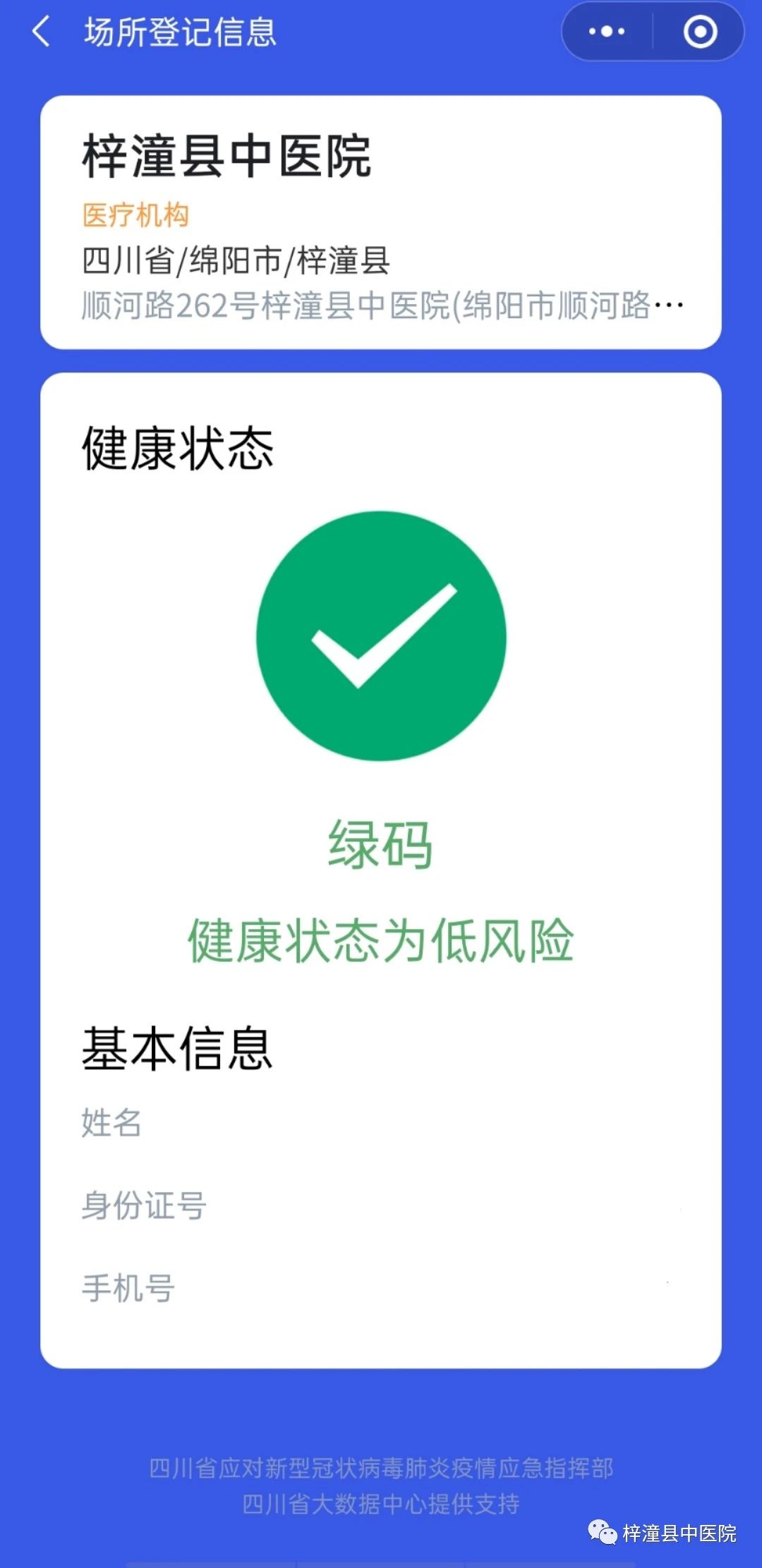Open the mini program more options menu
The width and height of the screenshot is (762, 1568).
(x=607, y=32)
